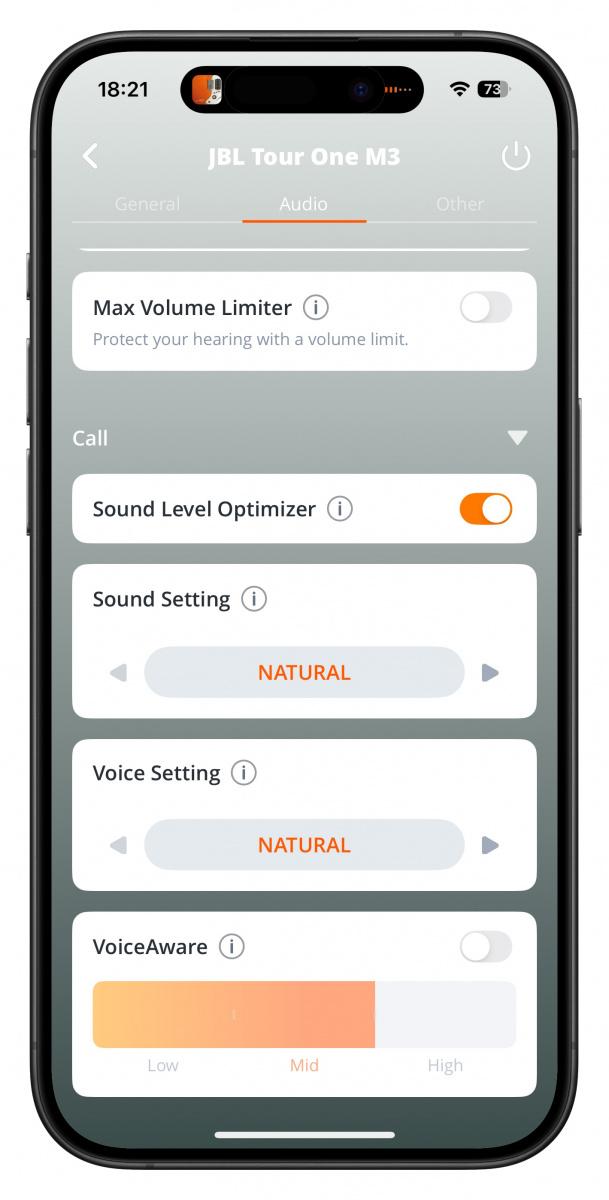
Task: Turn off Sound Level Optimizer
Action: pyautogui.click(x=486, y=509)
